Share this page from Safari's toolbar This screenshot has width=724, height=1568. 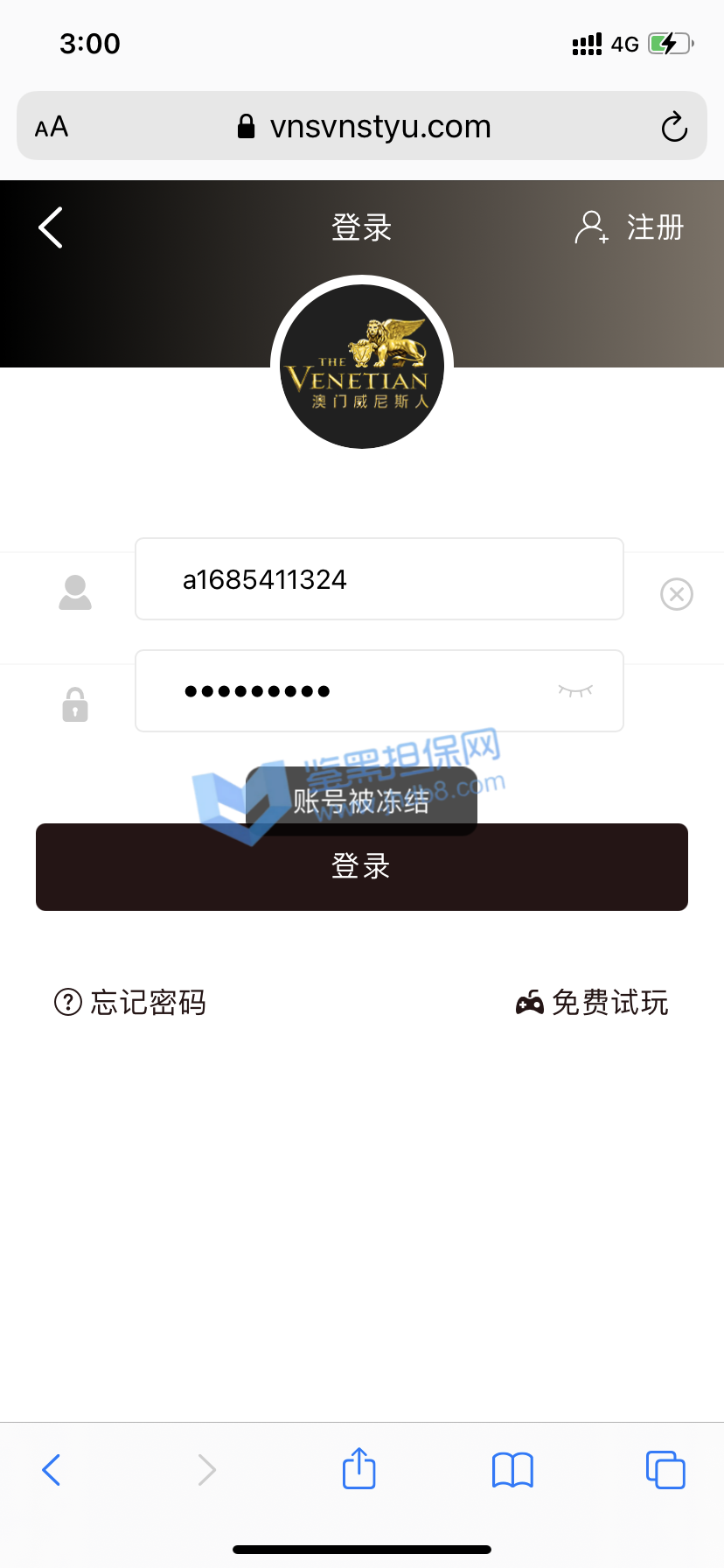(x=359, y=1468)
